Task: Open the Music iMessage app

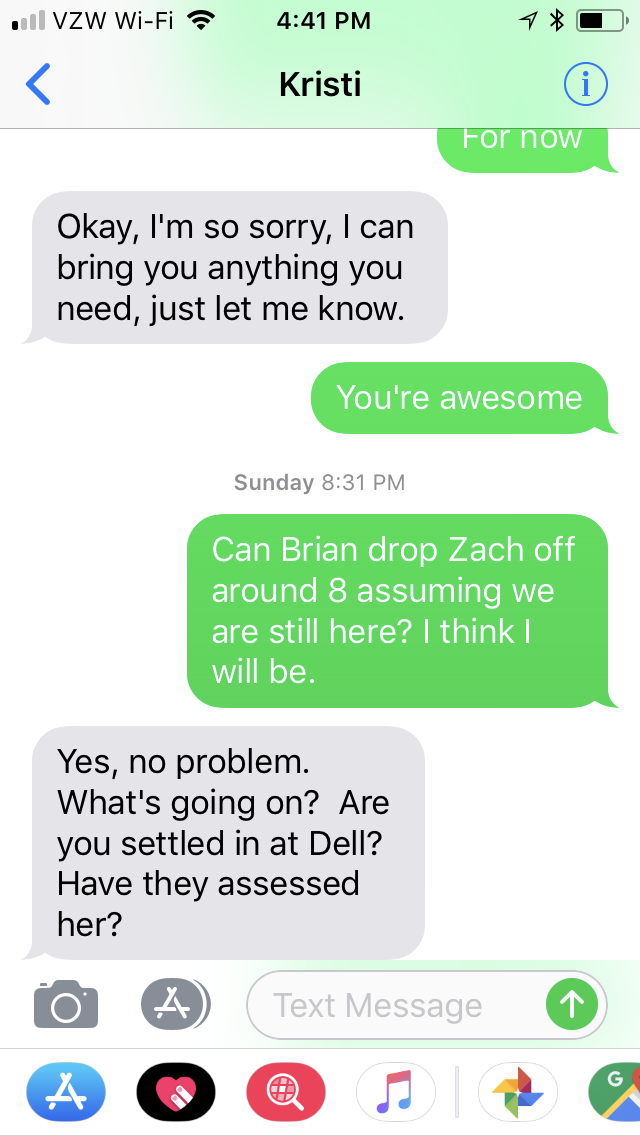Action: [396, 1091]
